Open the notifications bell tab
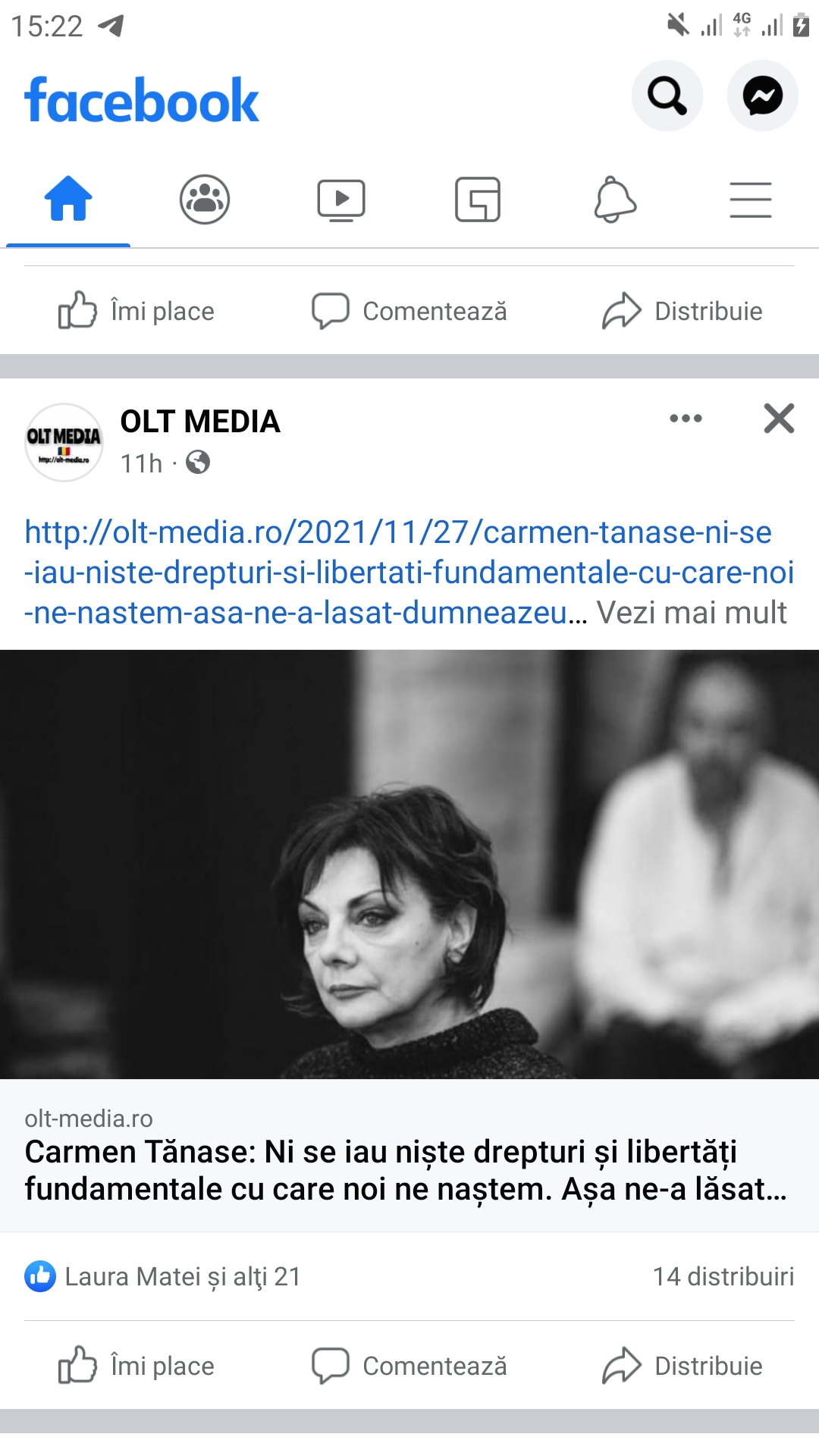819x1456 pixels. coord(614,199)
